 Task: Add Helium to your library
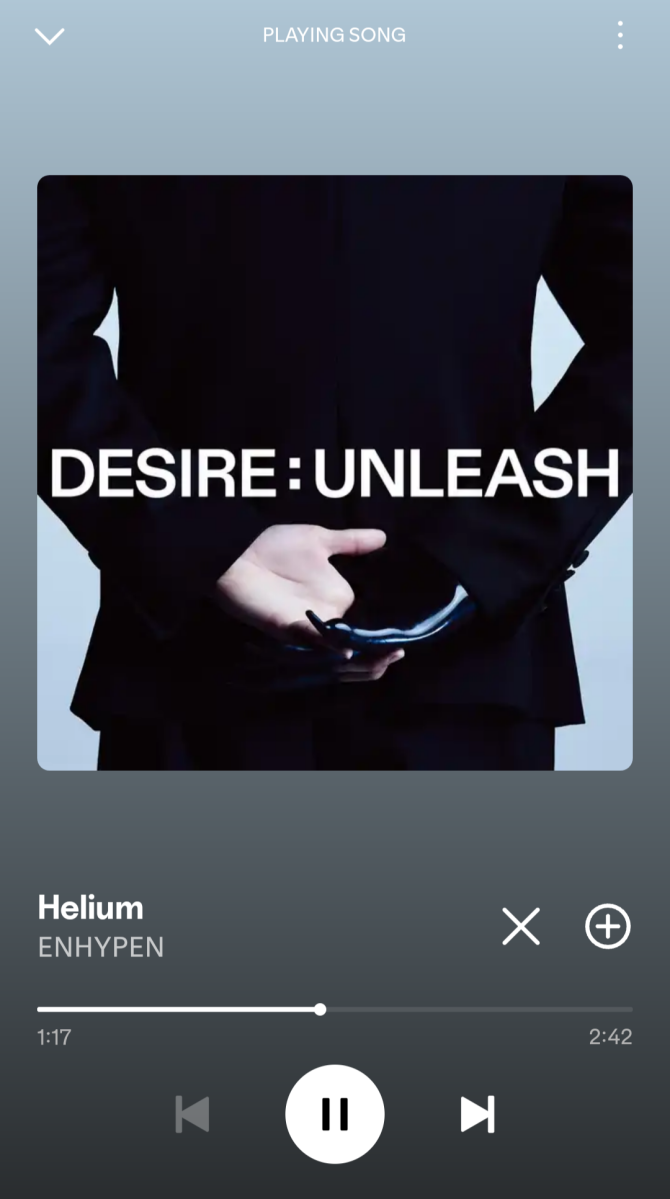[x=608, y=927]
